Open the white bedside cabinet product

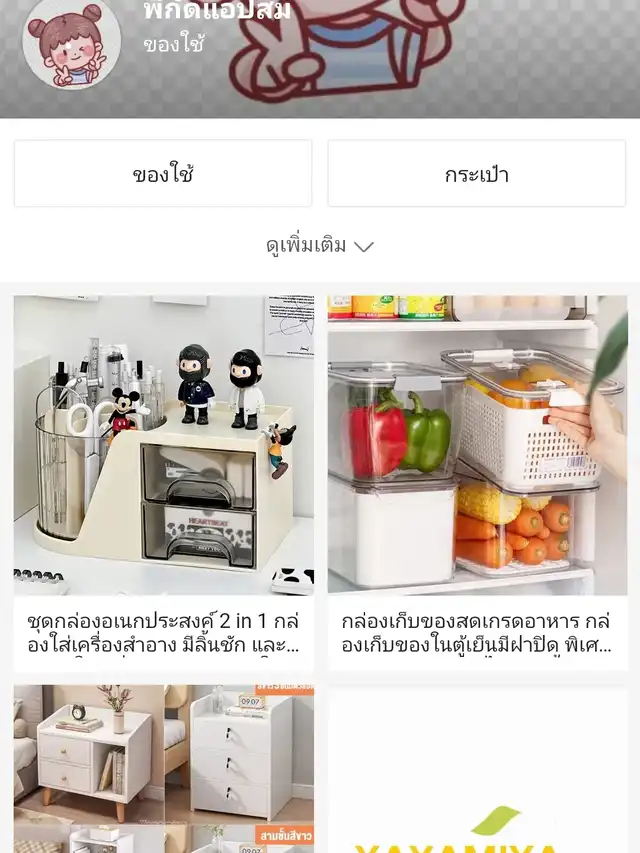pos(163,768)
